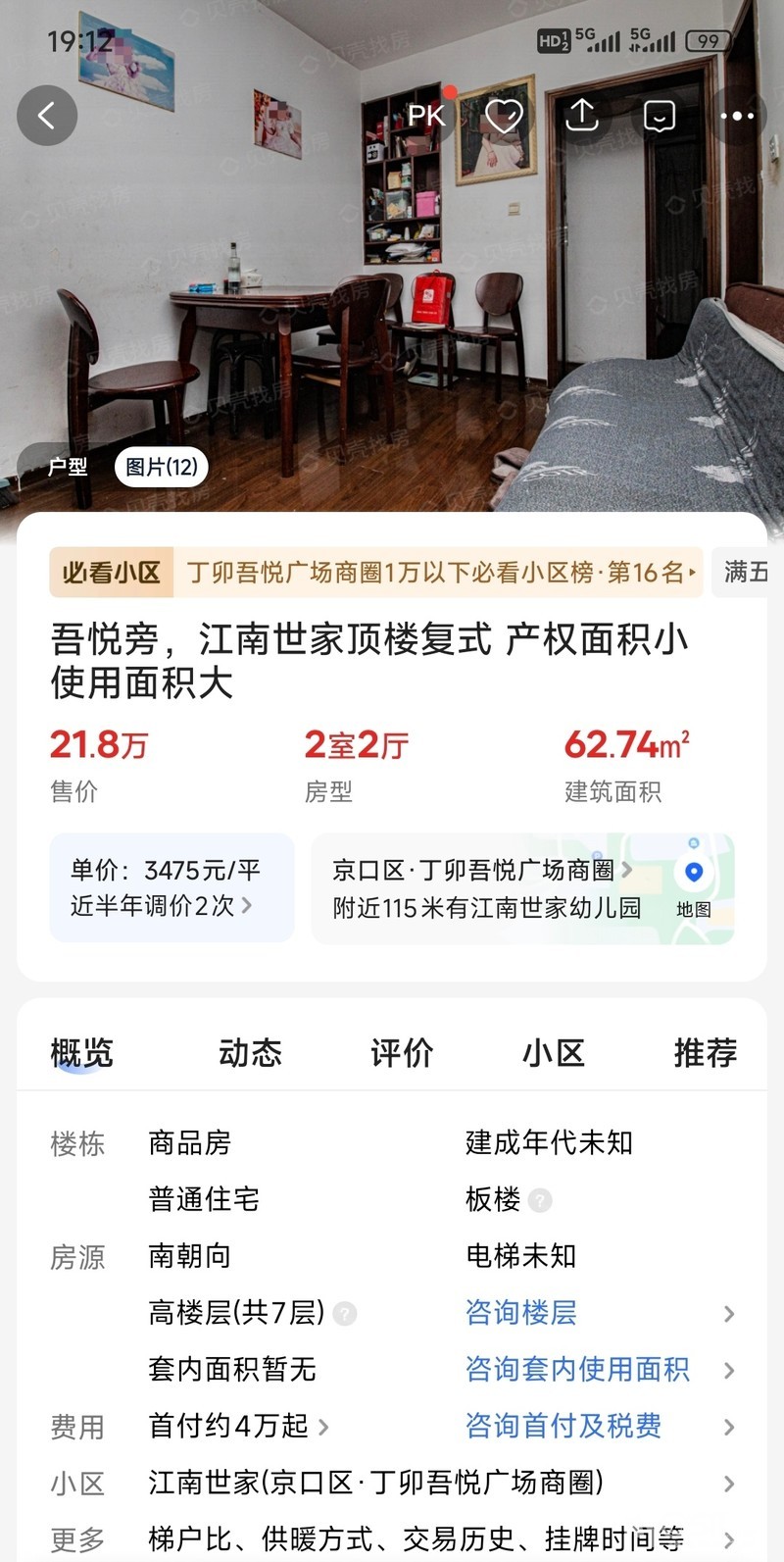
Task: Expand the 更多 details row
Action: [x=416, y=1539]
